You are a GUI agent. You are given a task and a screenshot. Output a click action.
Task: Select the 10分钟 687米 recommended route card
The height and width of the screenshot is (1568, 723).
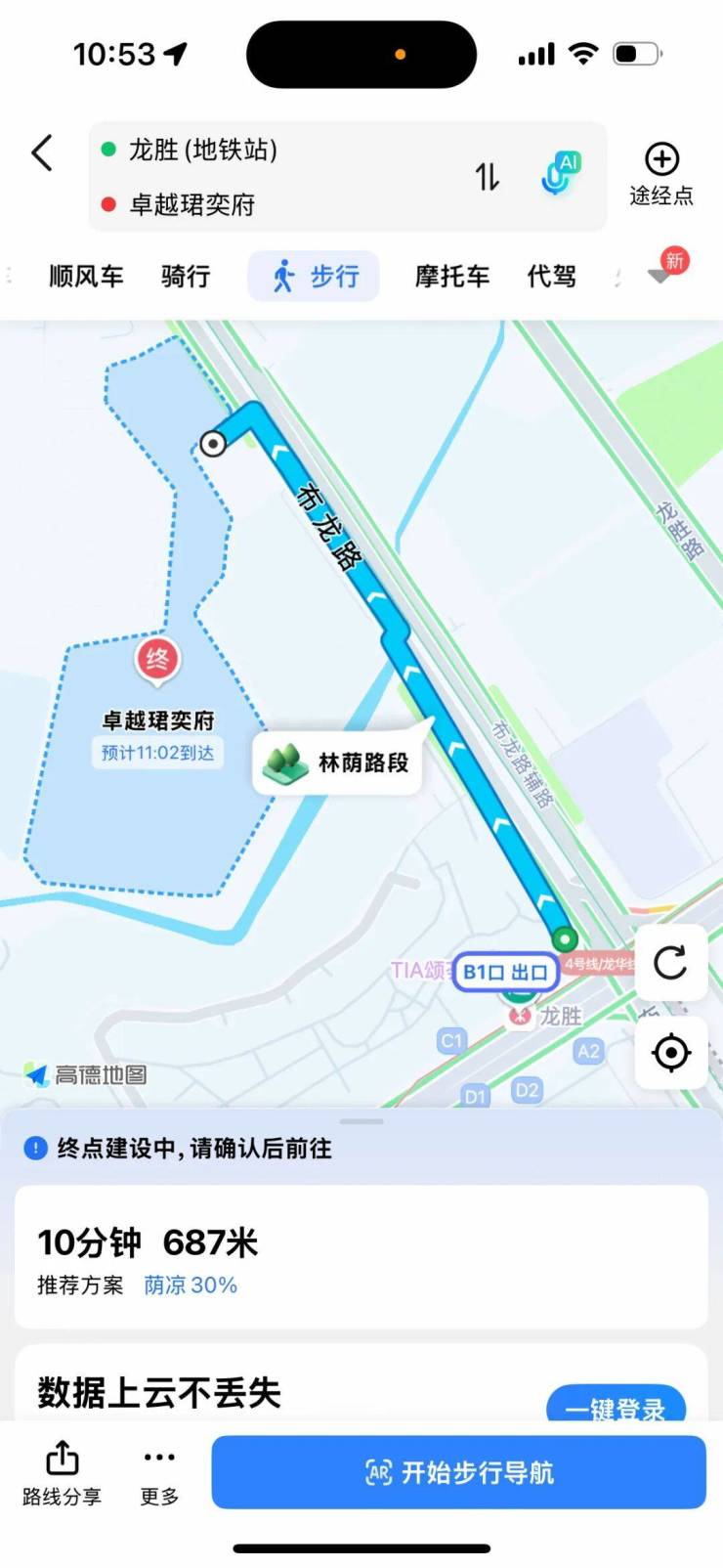[361, 1256]
